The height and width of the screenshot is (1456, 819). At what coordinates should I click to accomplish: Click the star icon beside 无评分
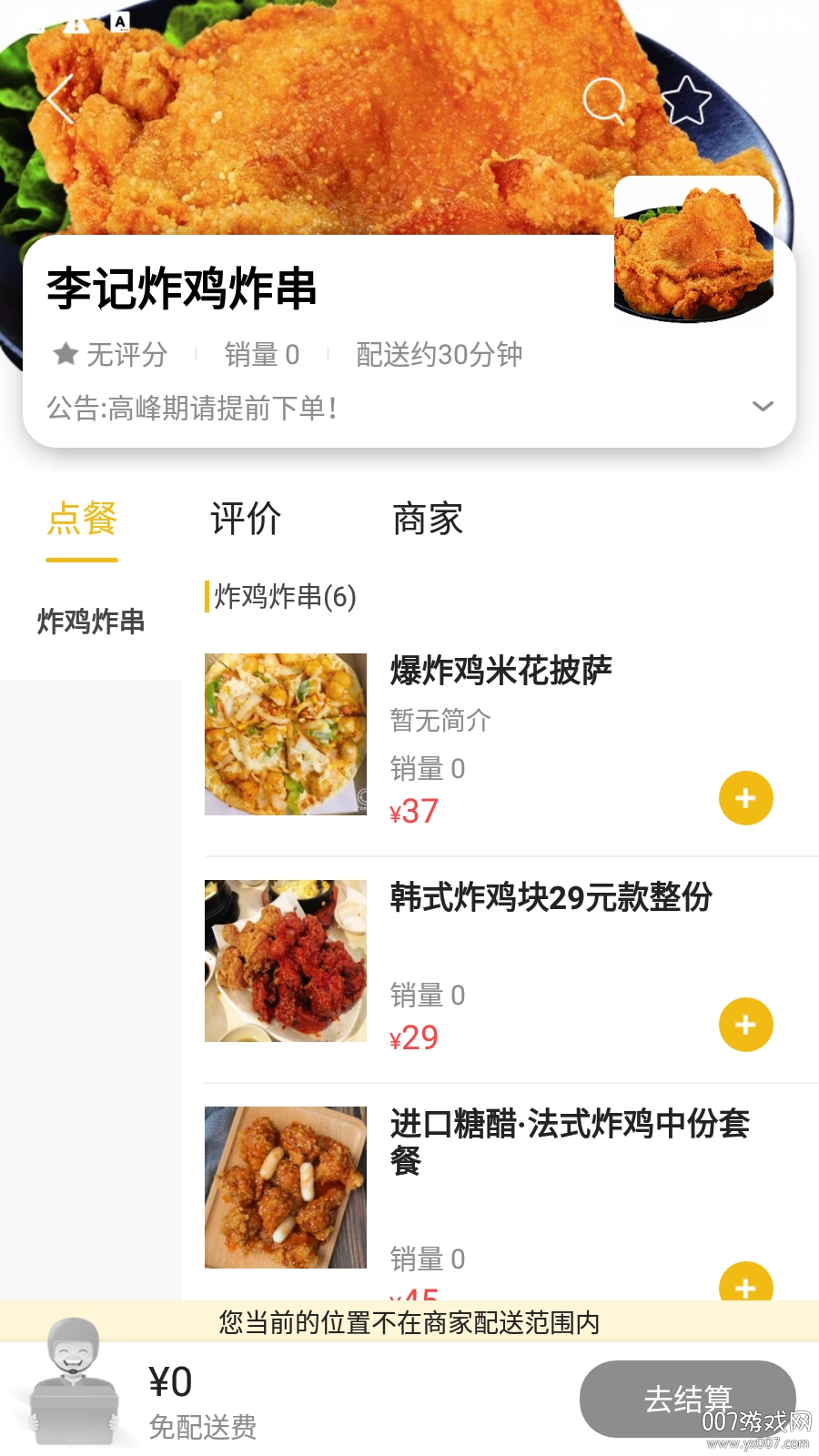(x=63, y=355)
